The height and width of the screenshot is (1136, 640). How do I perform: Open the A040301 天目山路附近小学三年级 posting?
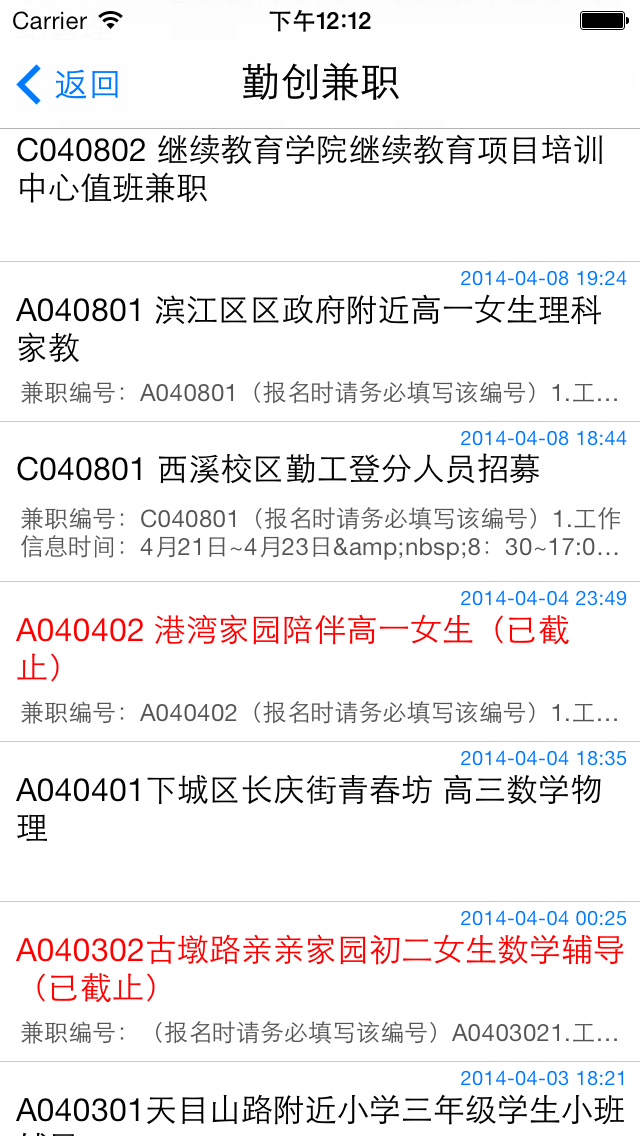coord(320,1100)
